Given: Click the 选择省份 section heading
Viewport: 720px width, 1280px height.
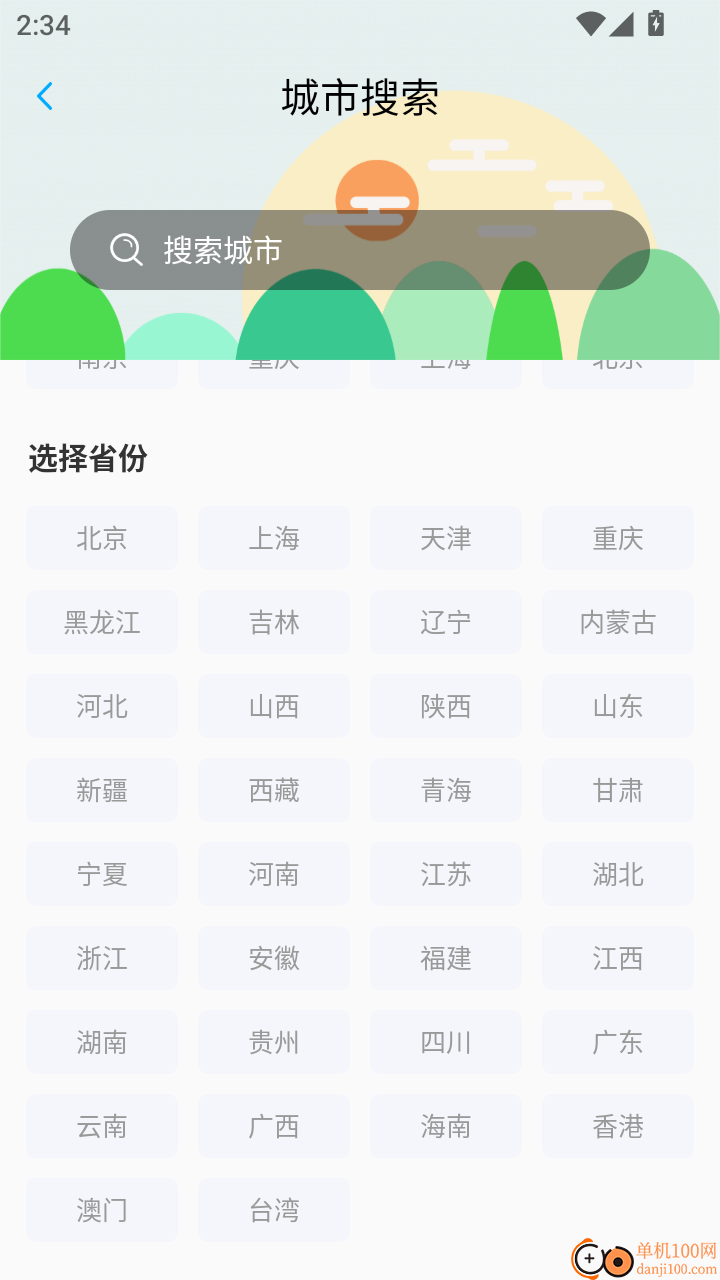Looking at the screenshot, I should pos(86,460).
